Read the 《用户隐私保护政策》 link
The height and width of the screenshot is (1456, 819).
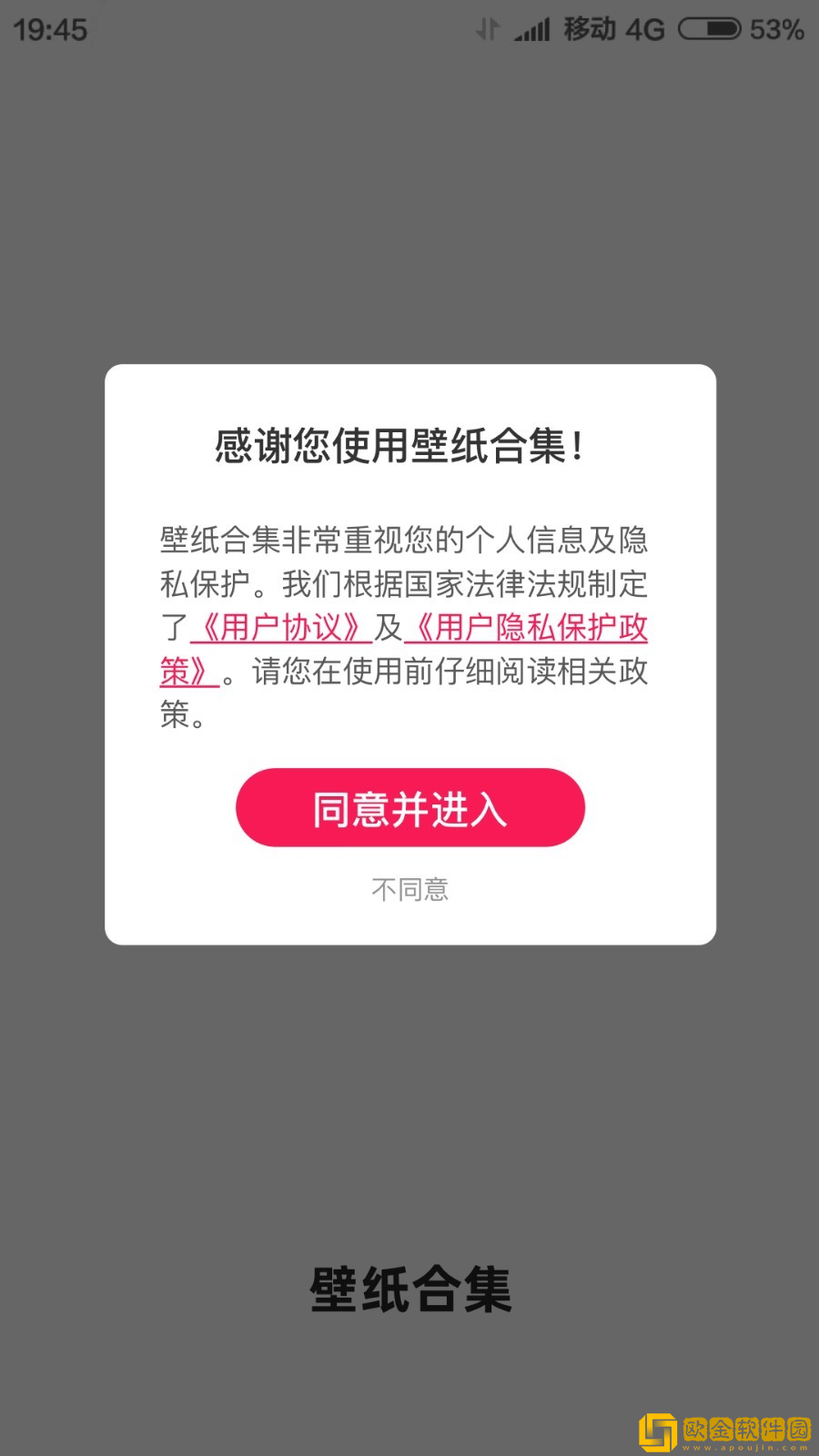point(530,628)
